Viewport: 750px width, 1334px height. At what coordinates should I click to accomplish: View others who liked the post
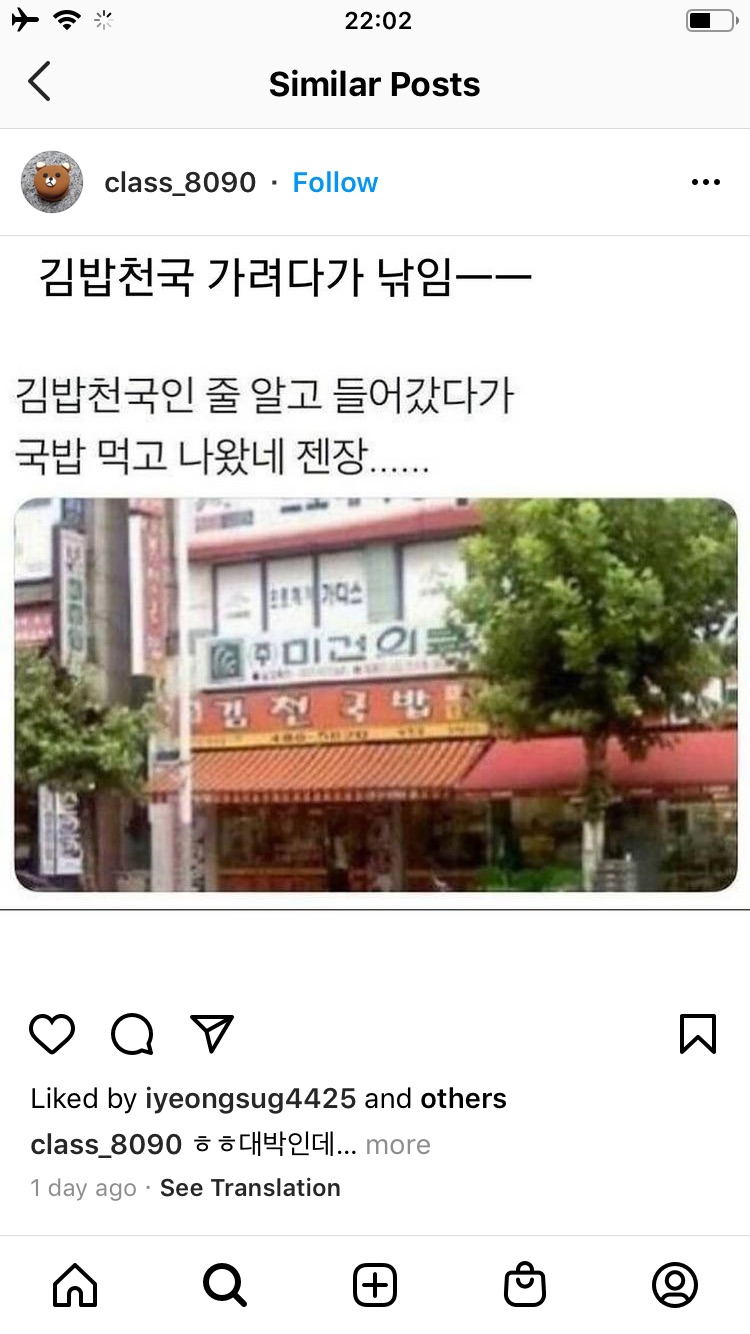(x=463, y=1099)
